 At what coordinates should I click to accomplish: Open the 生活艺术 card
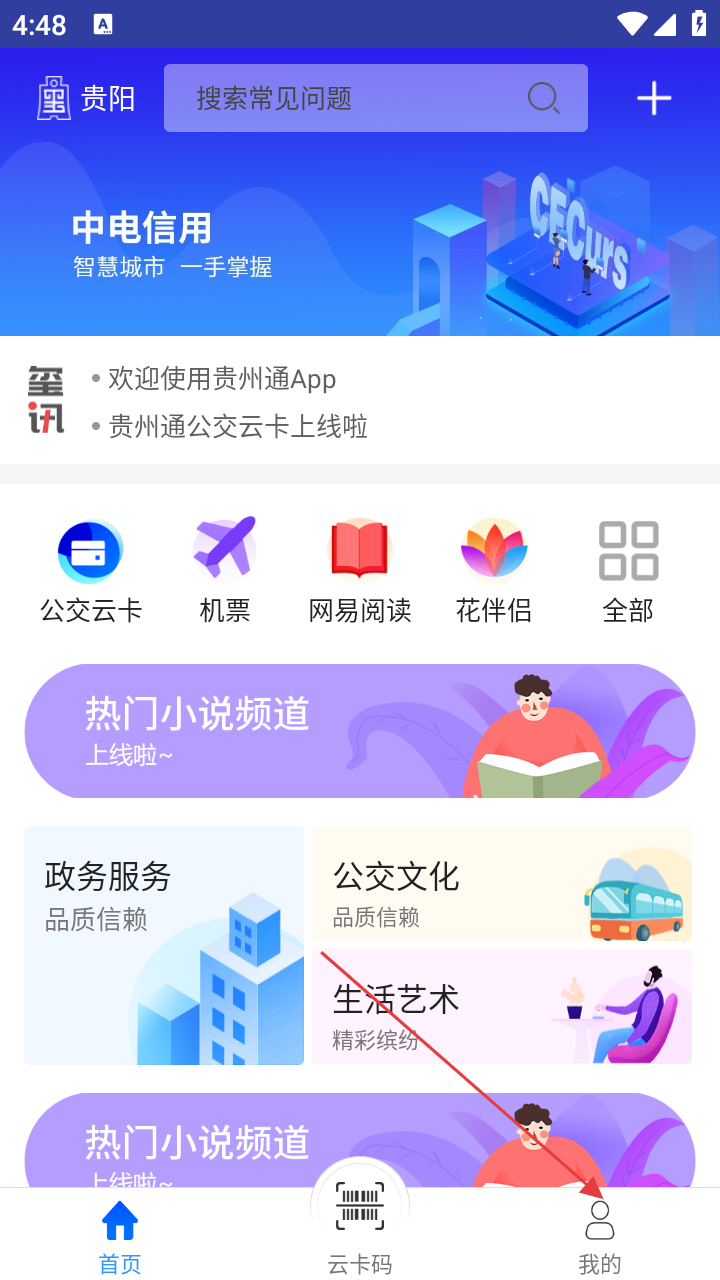[502, 1007]
